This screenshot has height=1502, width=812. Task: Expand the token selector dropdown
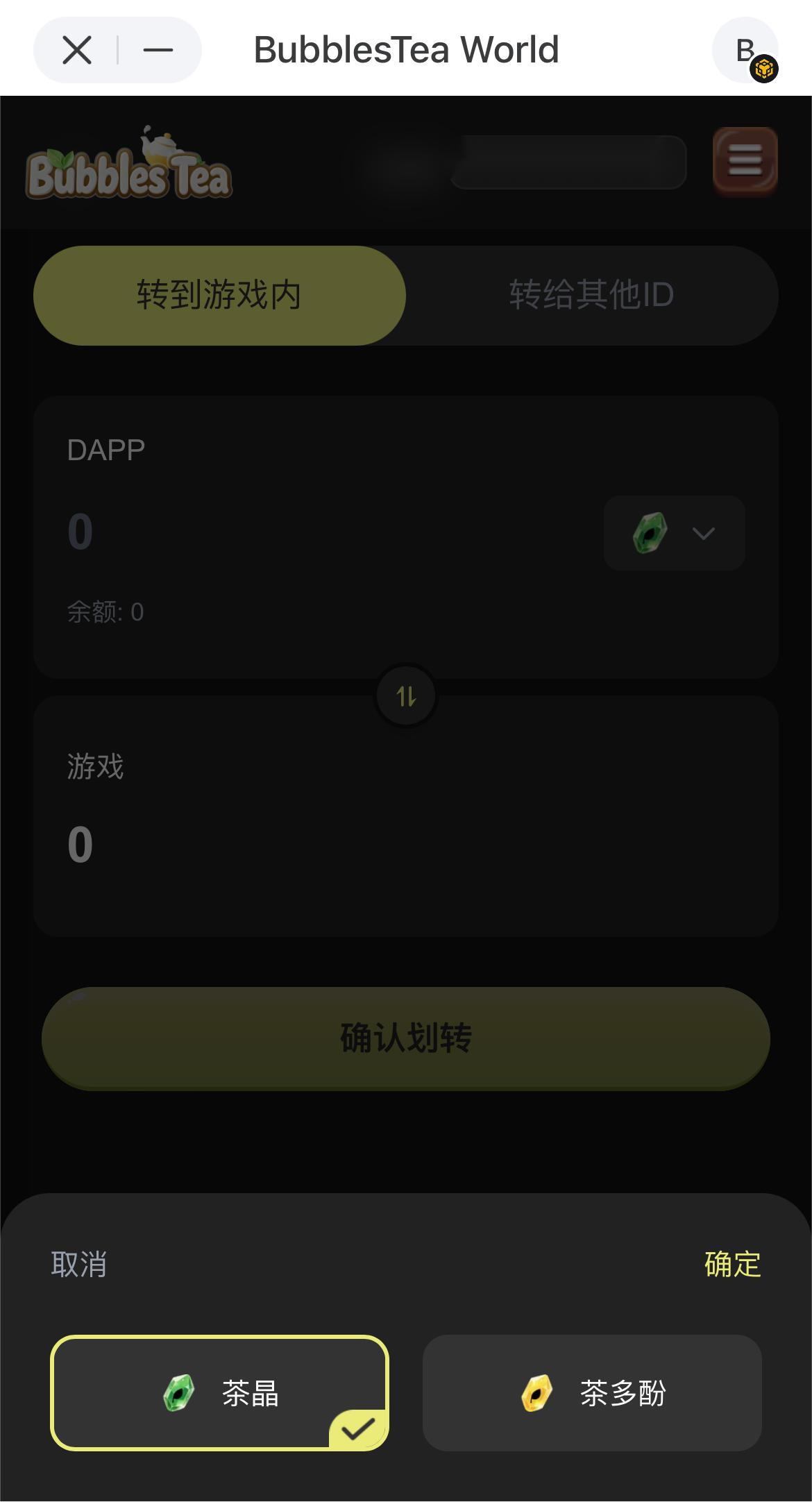(x=674, y=533)
